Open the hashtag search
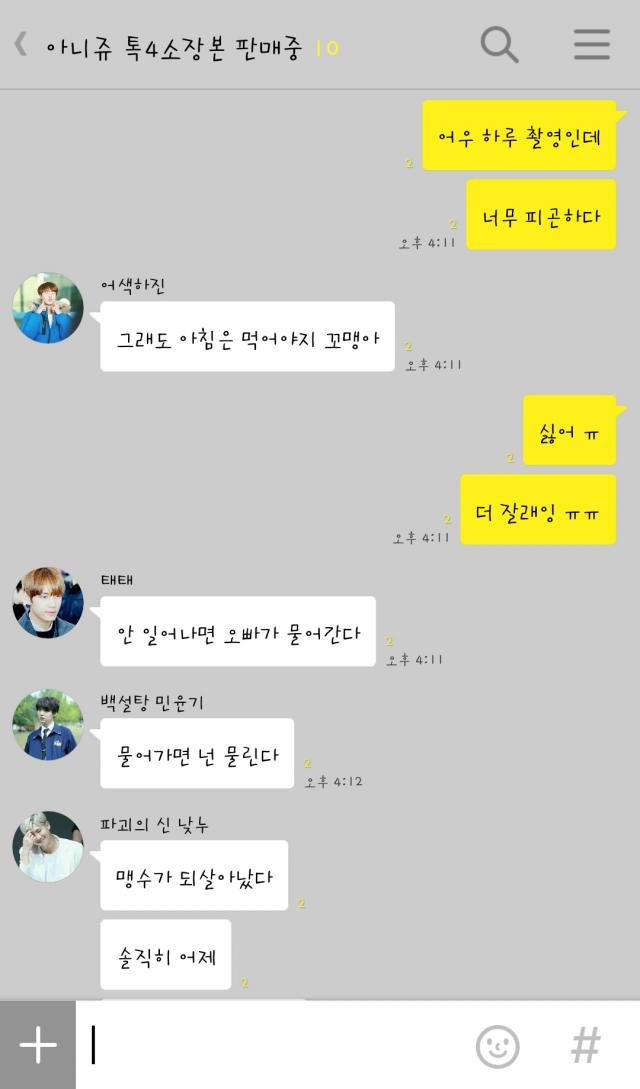 [586, 1046]
